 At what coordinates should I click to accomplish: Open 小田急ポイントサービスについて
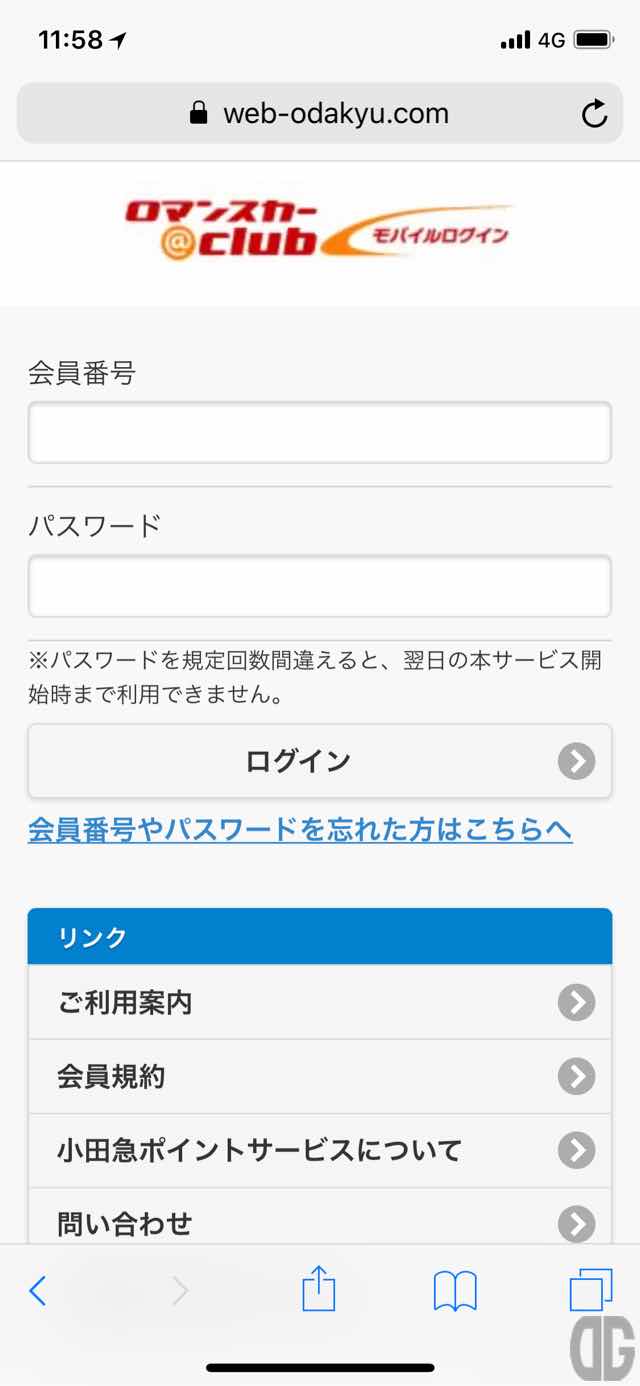click(319, 1151)
